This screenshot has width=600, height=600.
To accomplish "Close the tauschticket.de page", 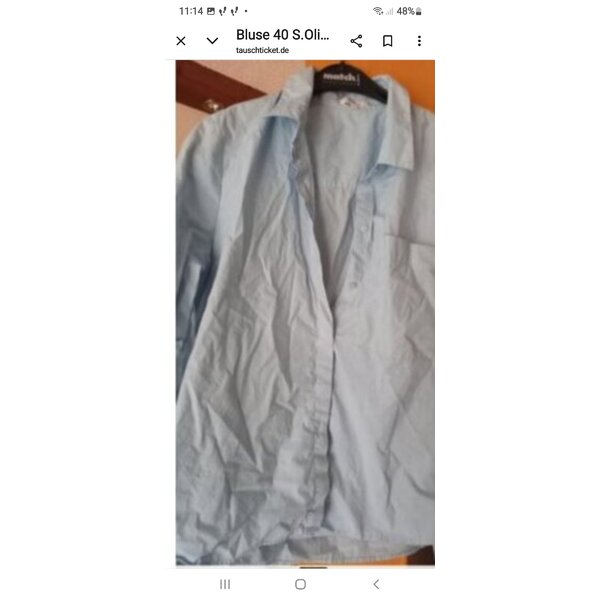I will [x=181, y=41].
